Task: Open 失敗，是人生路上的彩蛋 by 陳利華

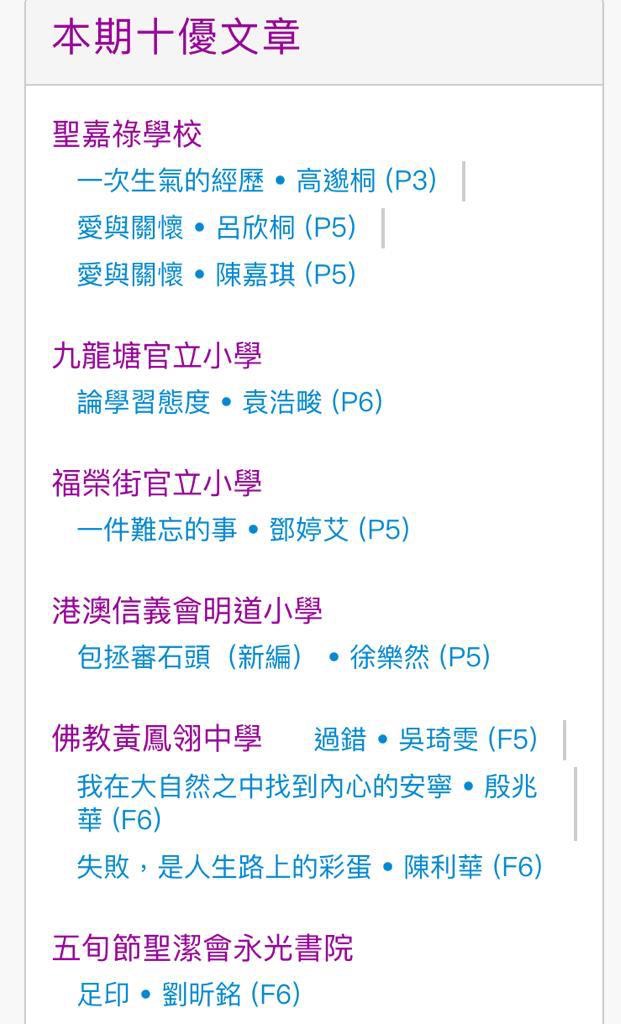Action: point(310,867)
